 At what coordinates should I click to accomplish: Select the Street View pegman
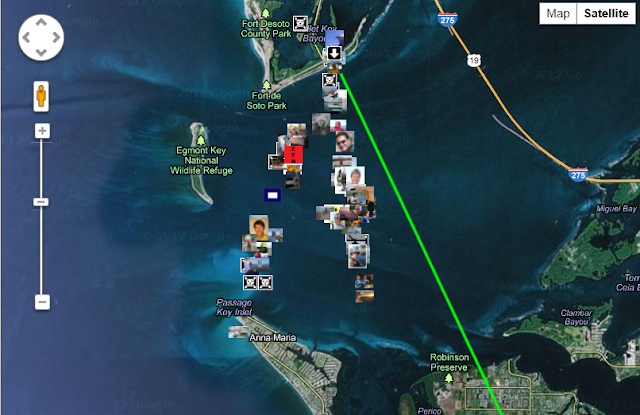point(42,95)
